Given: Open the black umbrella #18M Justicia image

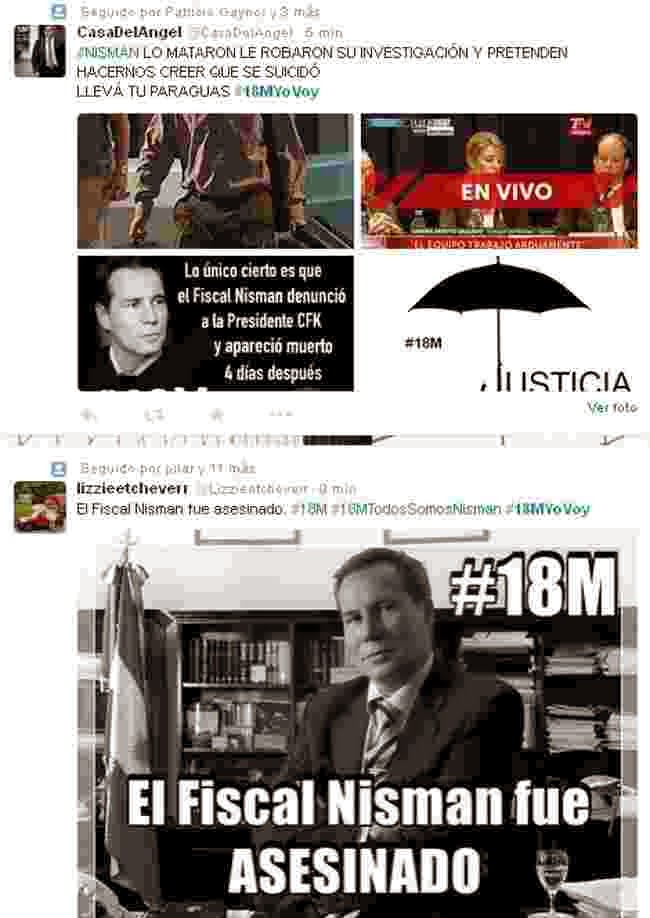Looking at the screenshot, I should [498, 323].
